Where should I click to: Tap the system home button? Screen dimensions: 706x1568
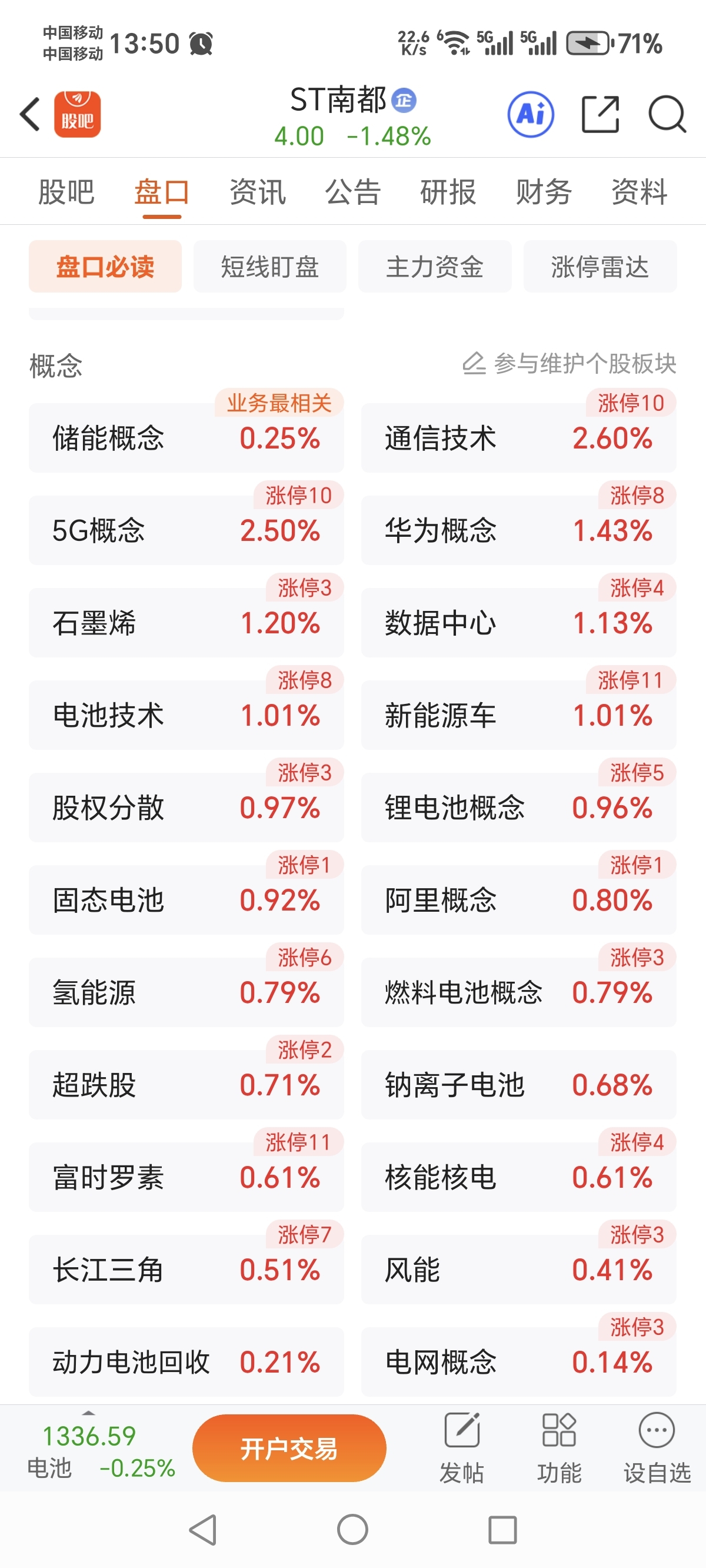click(352, 1530)
